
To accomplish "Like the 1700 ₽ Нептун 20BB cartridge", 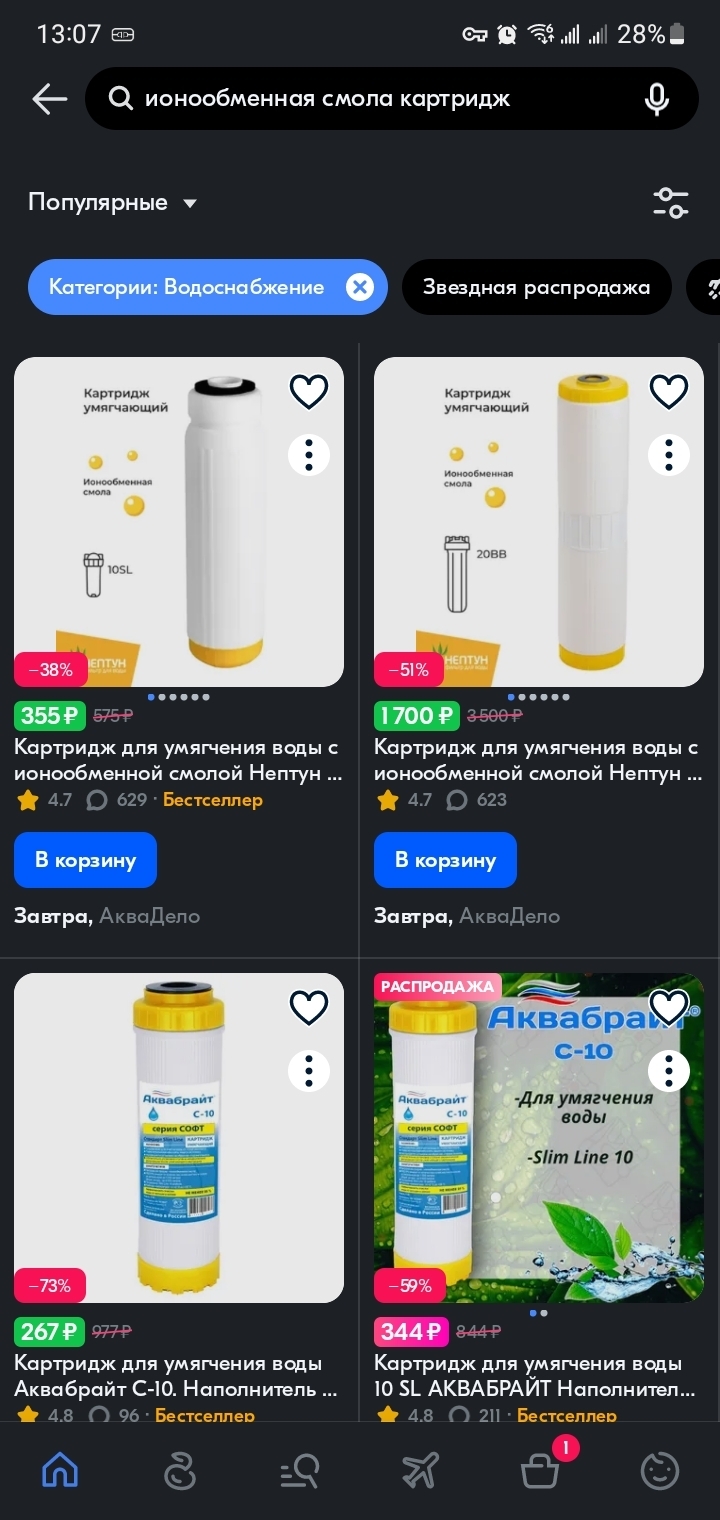I will coord(669,392).
